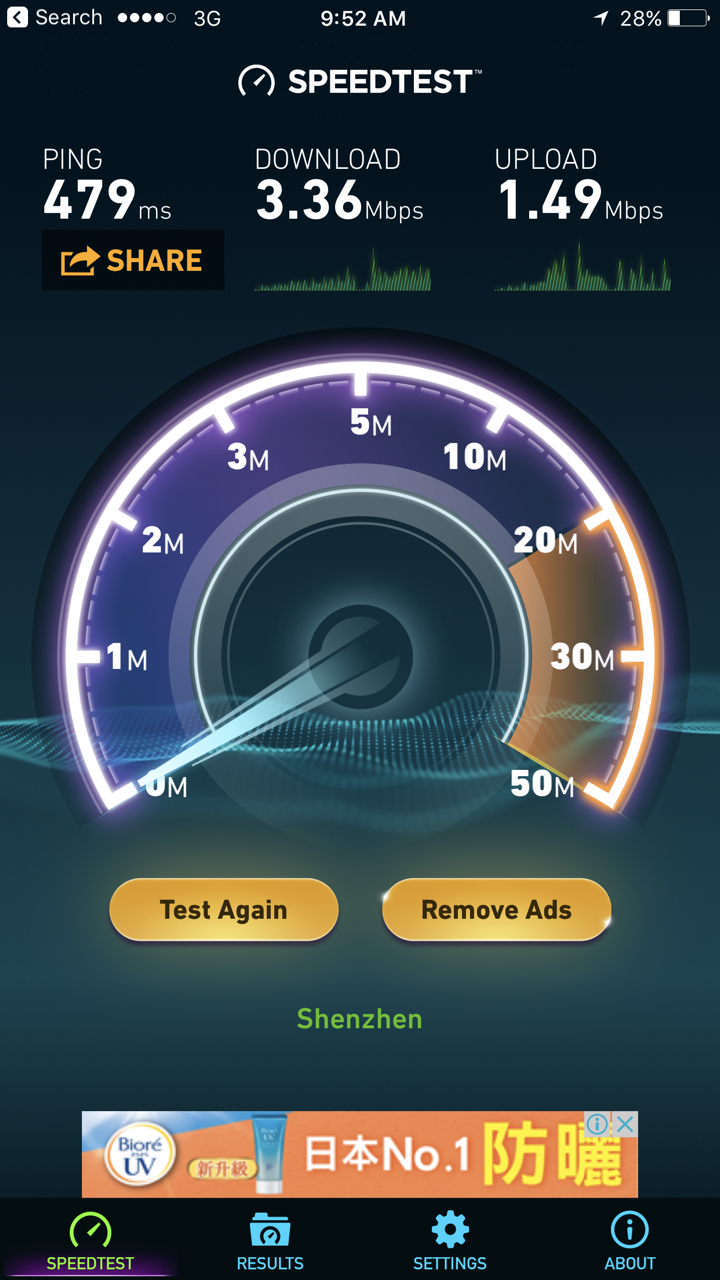Select the Shenzhen server link

(x=360, y=1019)
